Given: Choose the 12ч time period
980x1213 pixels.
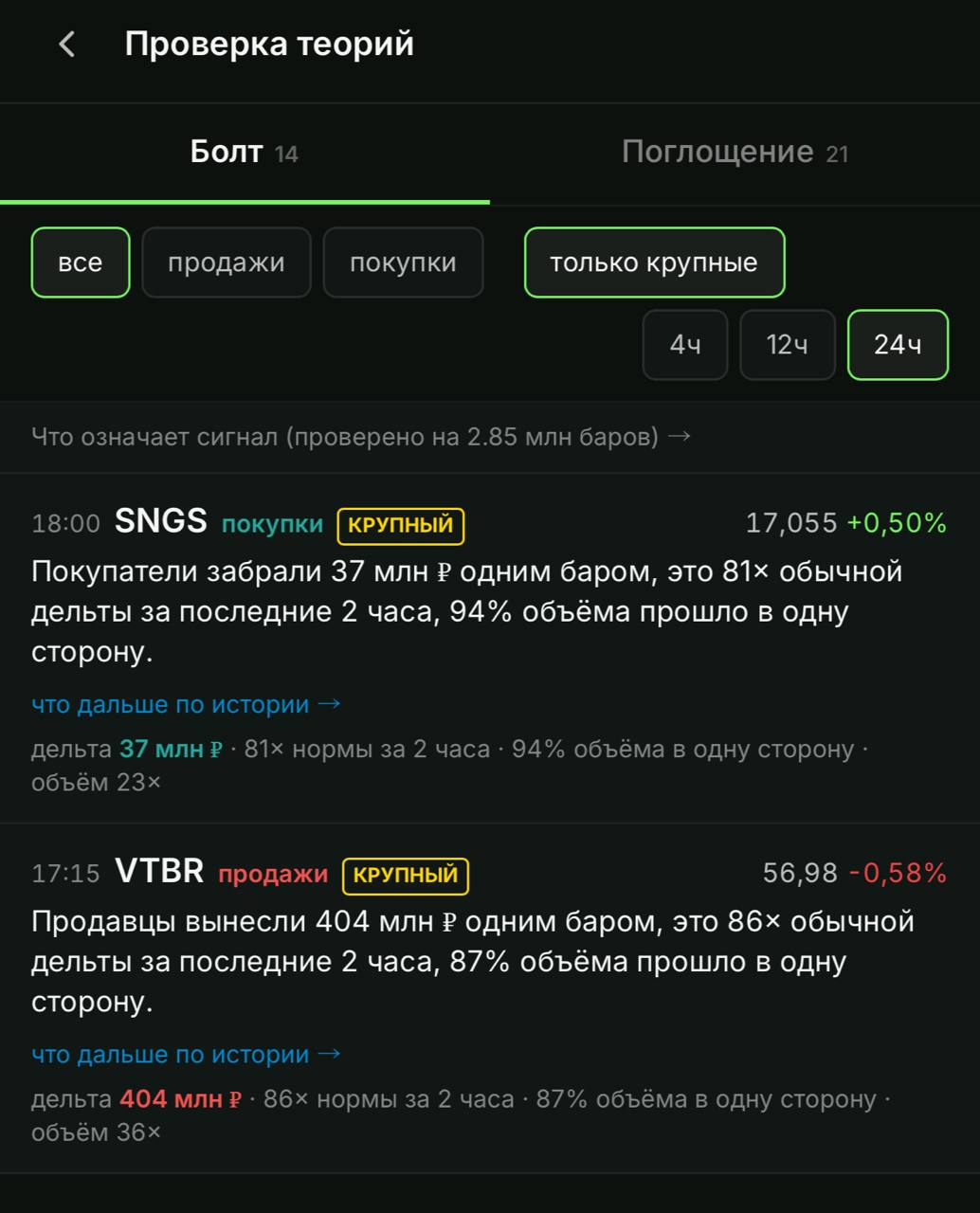Looking at the screenshot, I should pyautogui.click(x=788, y=345).
